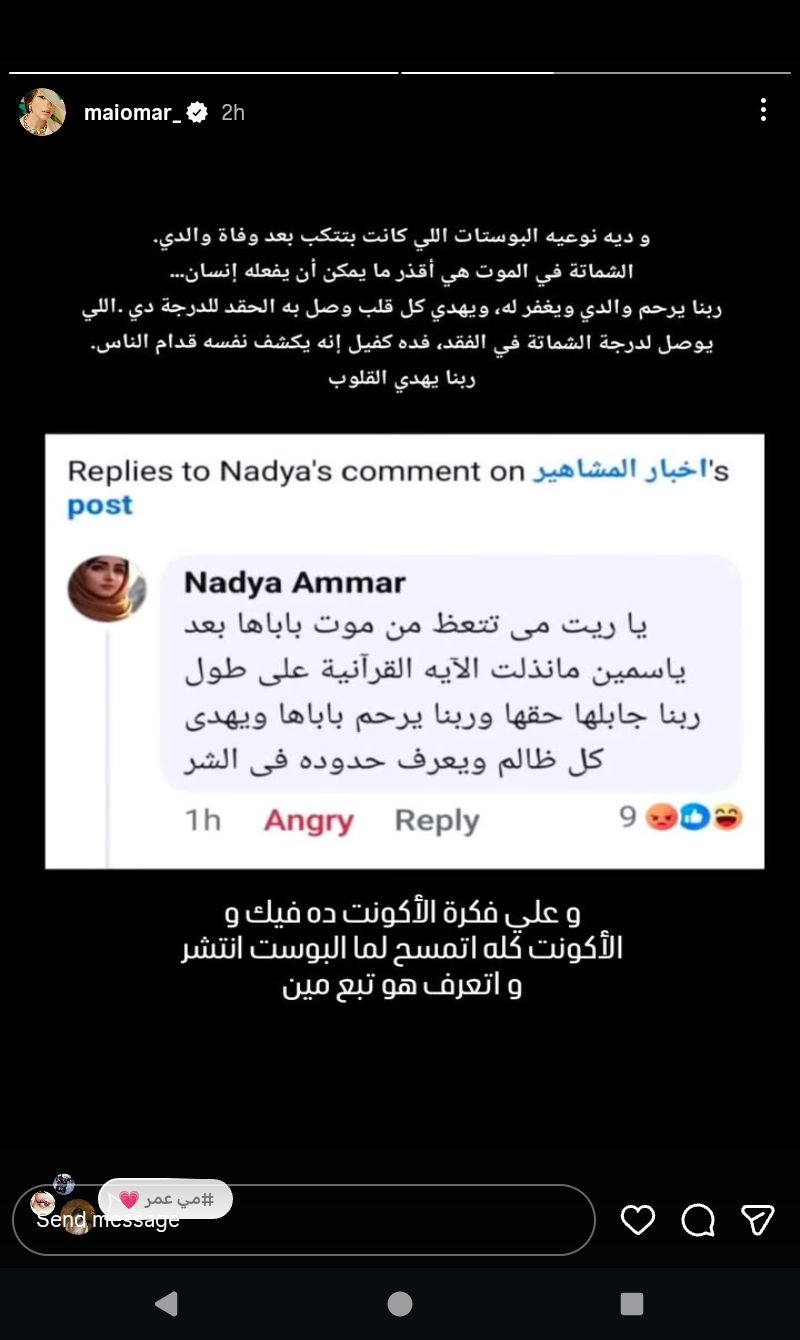This screenshot has height=1340, width=800.
Task: Tap the red Angry reaction label
Action: point(308,819)
